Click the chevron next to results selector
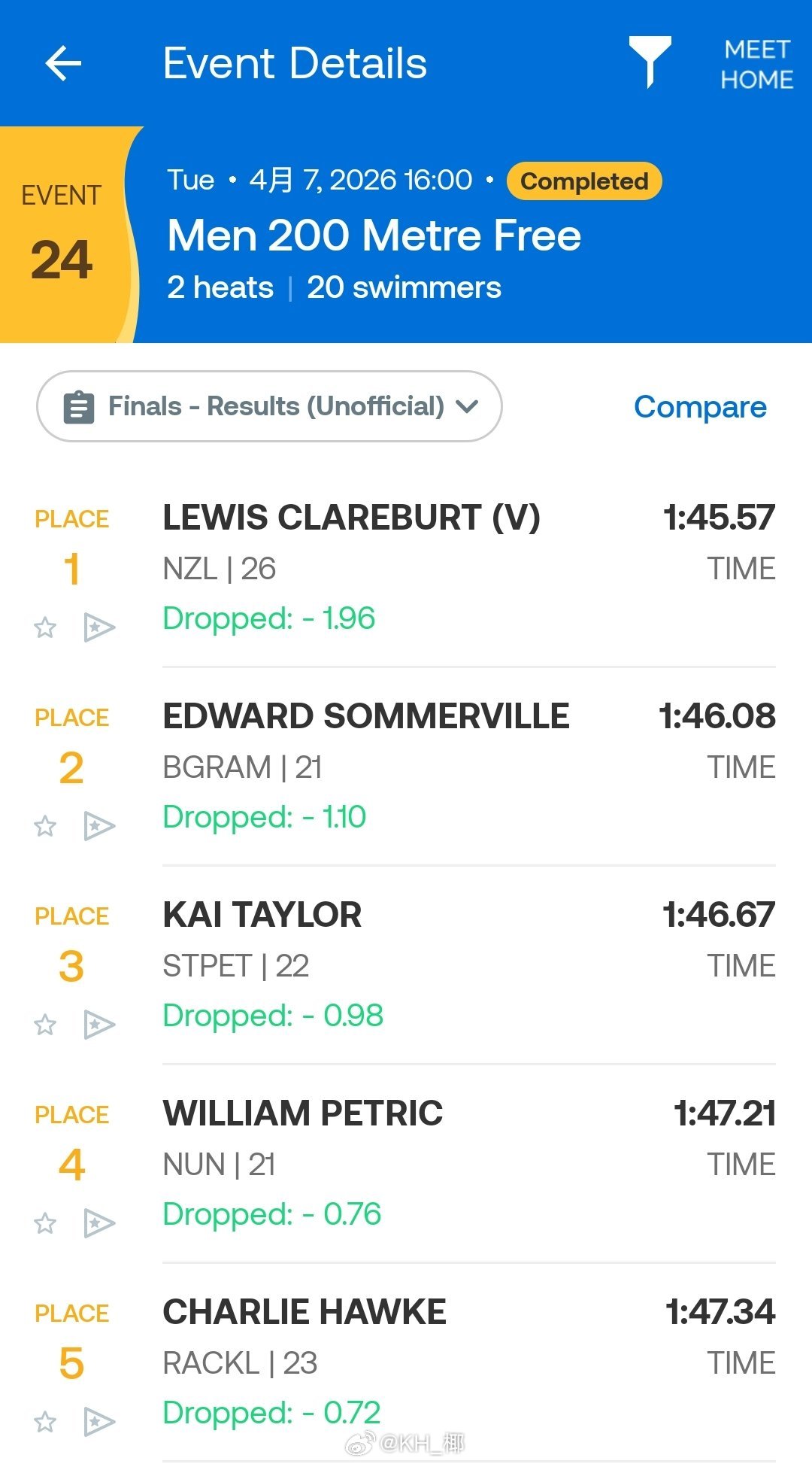The height and width of the screenshot is (1464, 812). pyautogui.click(x=467, y=406)
